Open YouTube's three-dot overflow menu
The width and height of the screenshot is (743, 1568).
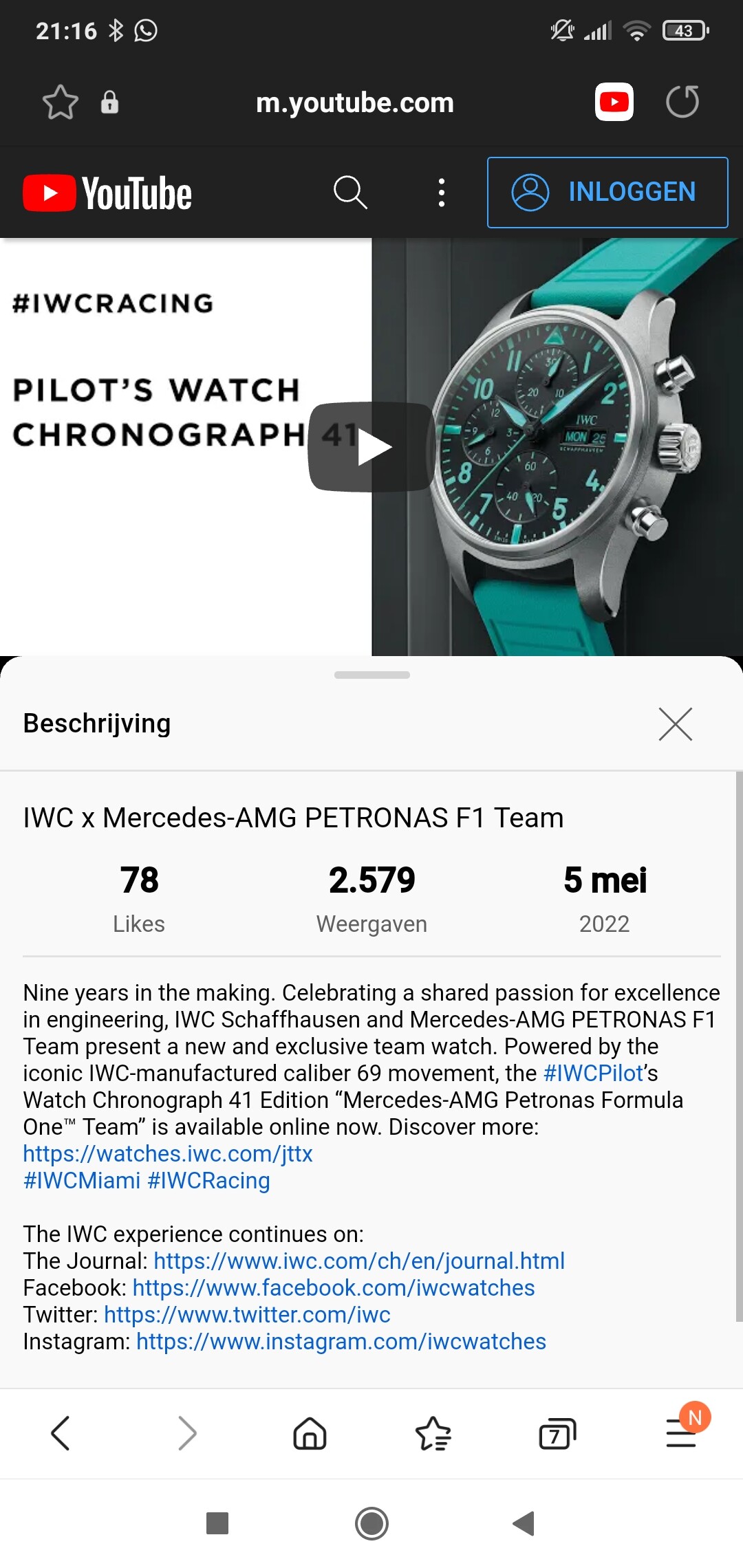(x=442, y=193)
